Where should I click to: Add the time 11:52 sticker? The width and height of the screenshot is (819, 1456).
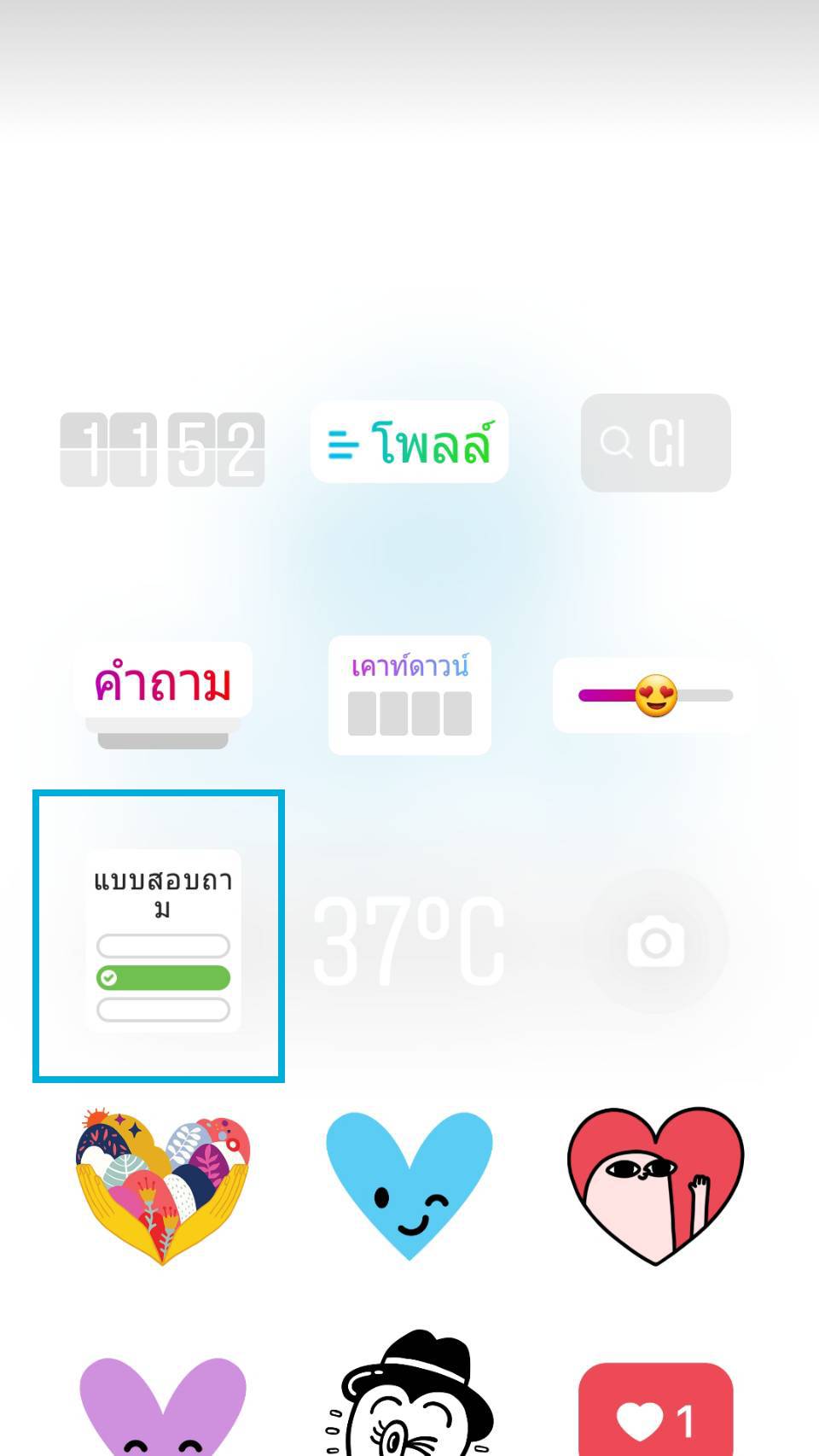click(162, 449)
